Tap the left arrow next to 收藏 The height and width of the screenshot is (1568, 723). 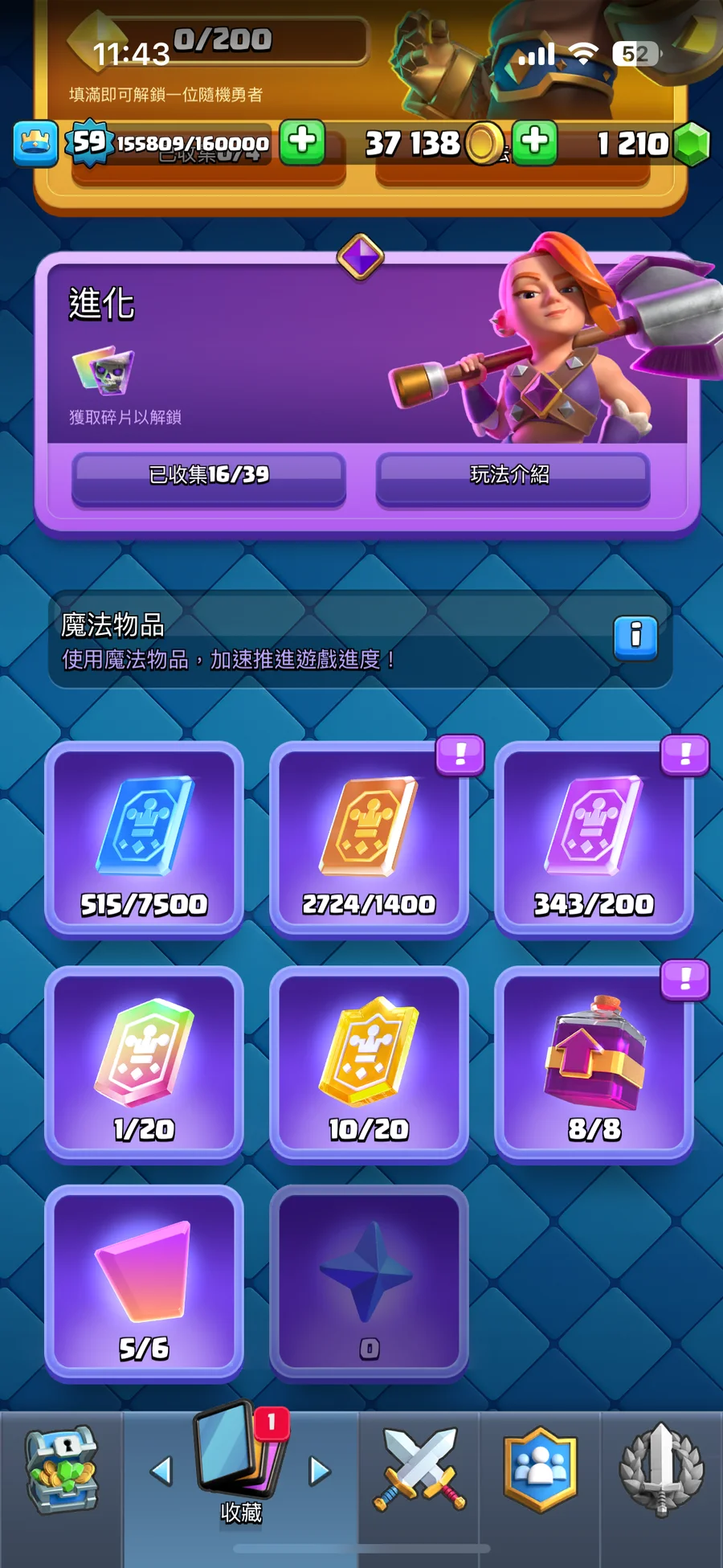[161, 1471]
